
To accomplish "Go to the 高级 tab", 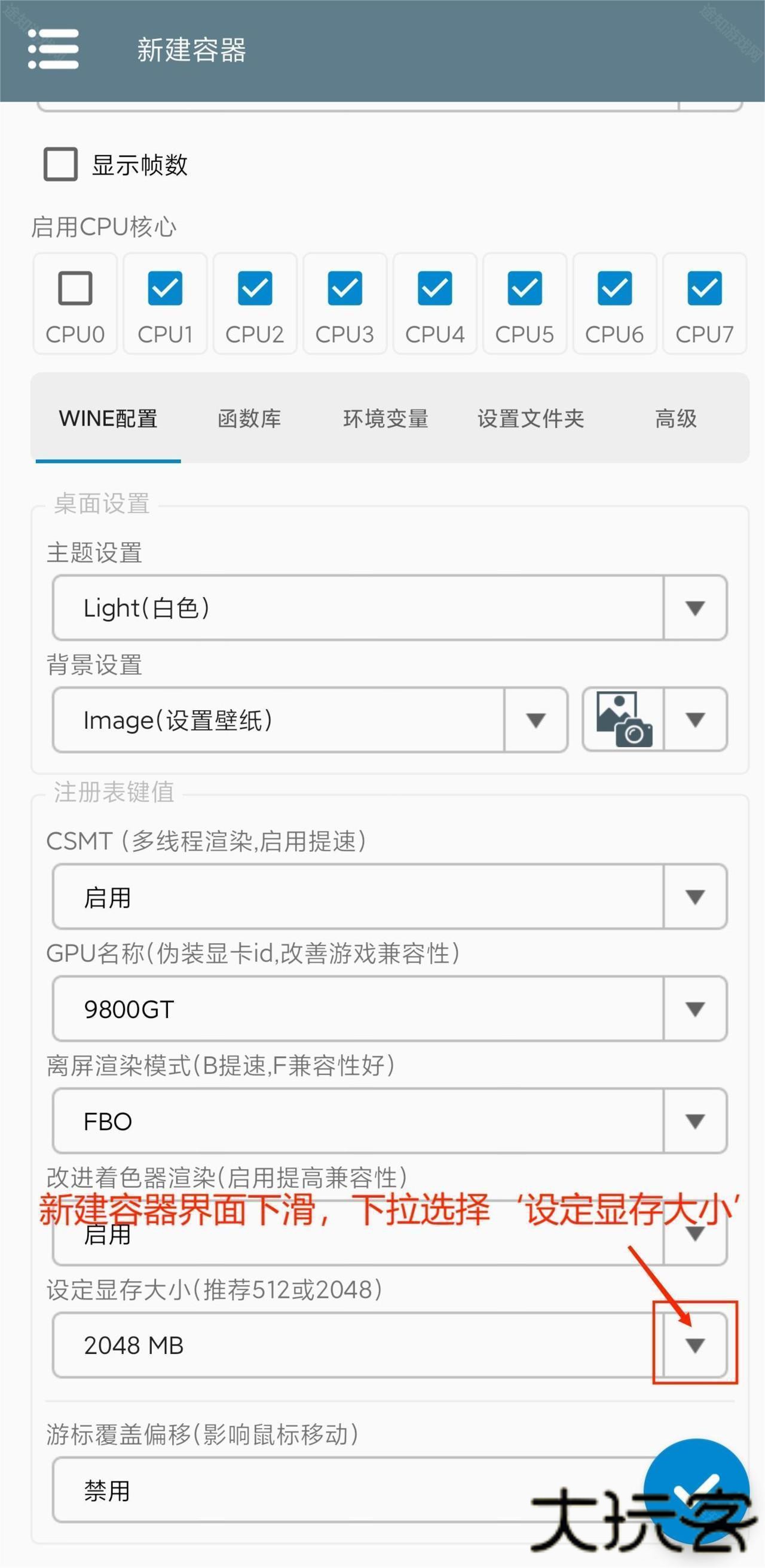I will coord(675,419).
